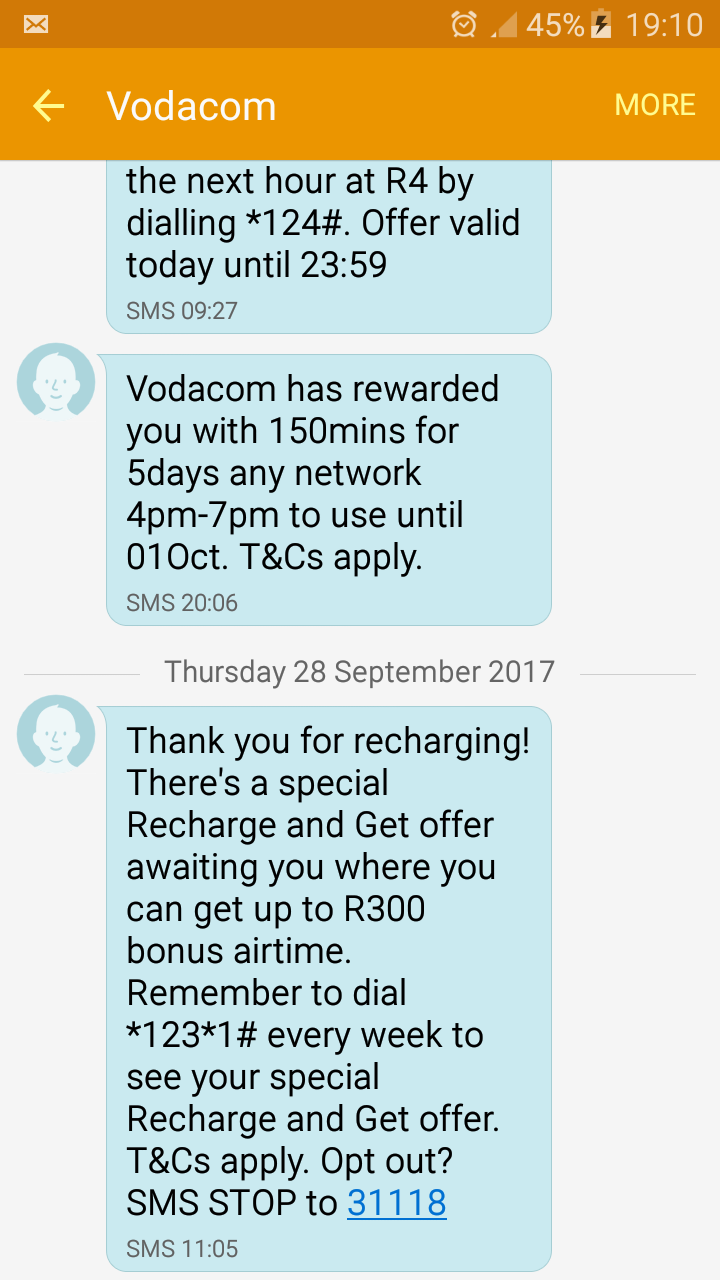This screenshot has width=720, height=1280.
Task: Open the MORE options menu
Action: click(655, 105)
